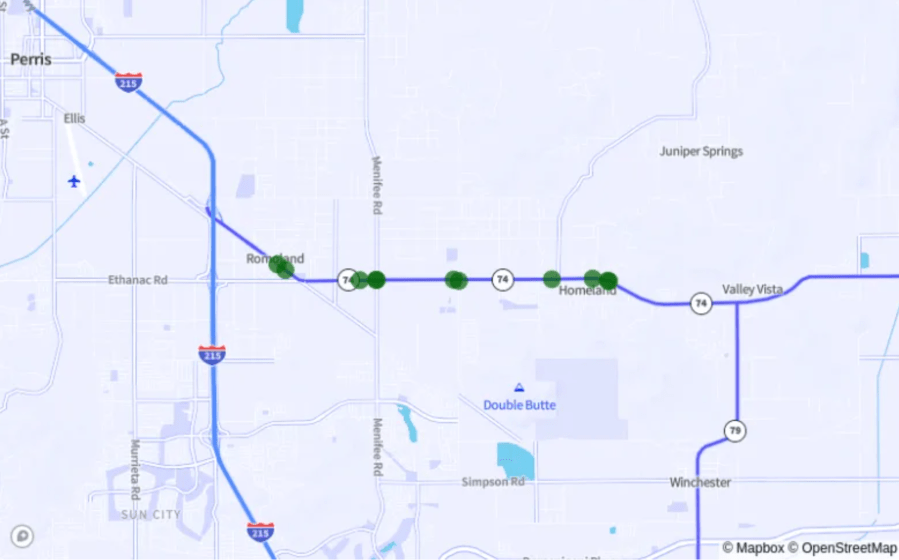This screenshot has width=899, height=560.
Task: Select the green marker on Menifee Rd crossing
Action: 376,280
